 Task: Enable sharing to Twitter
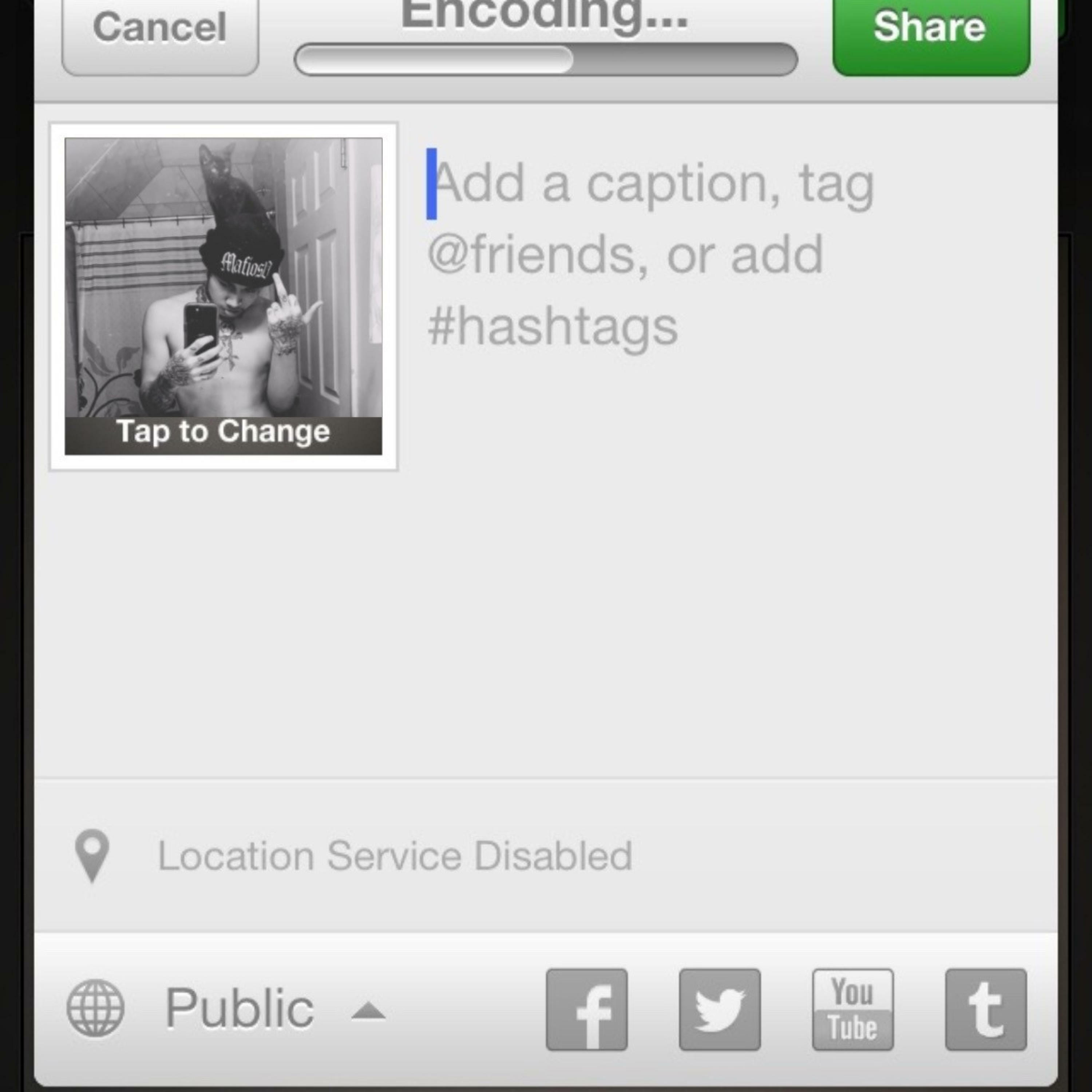click(720, 1009)
